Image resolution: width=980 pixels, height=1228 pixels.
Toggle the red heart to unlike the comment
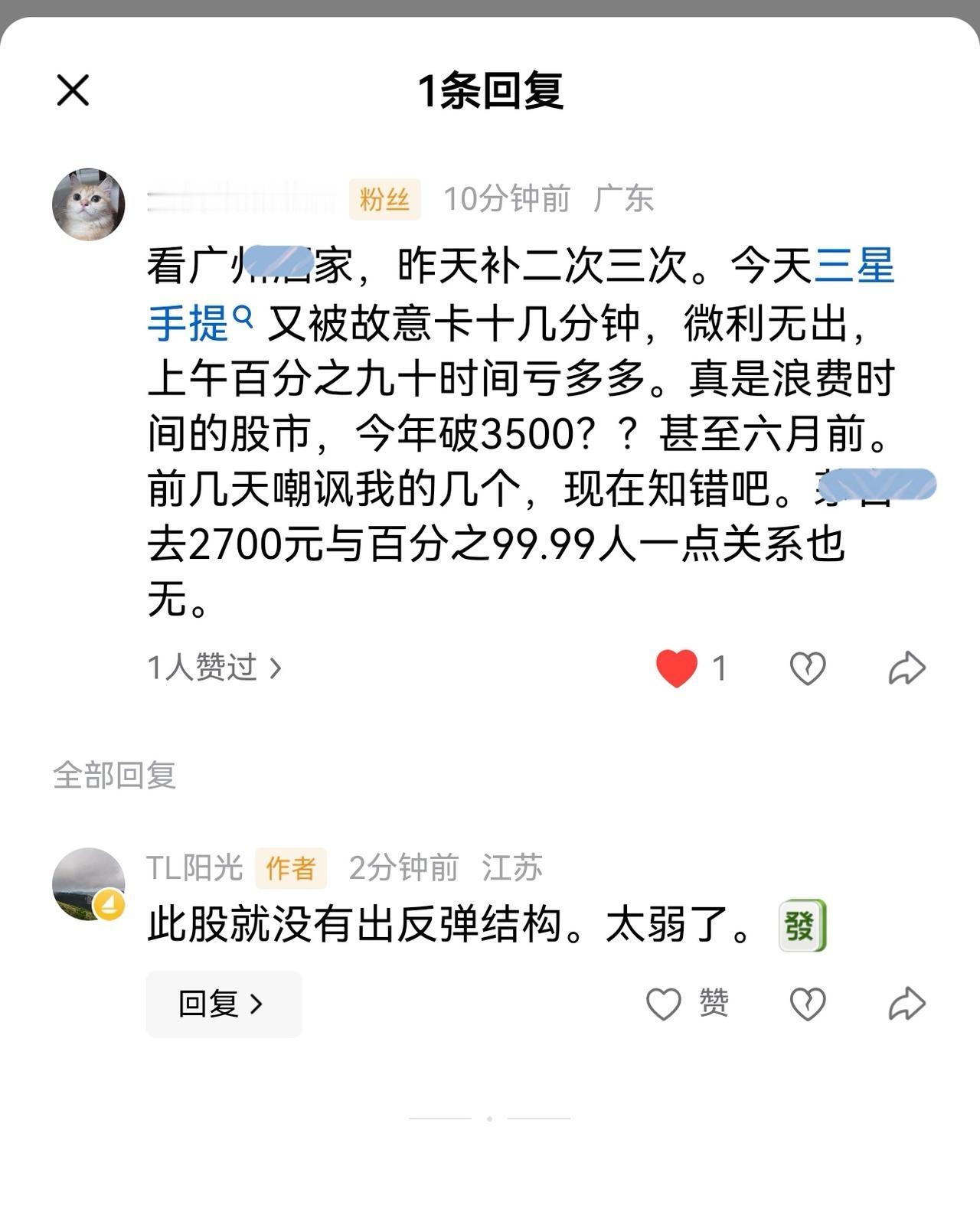[x=677, y=669]
